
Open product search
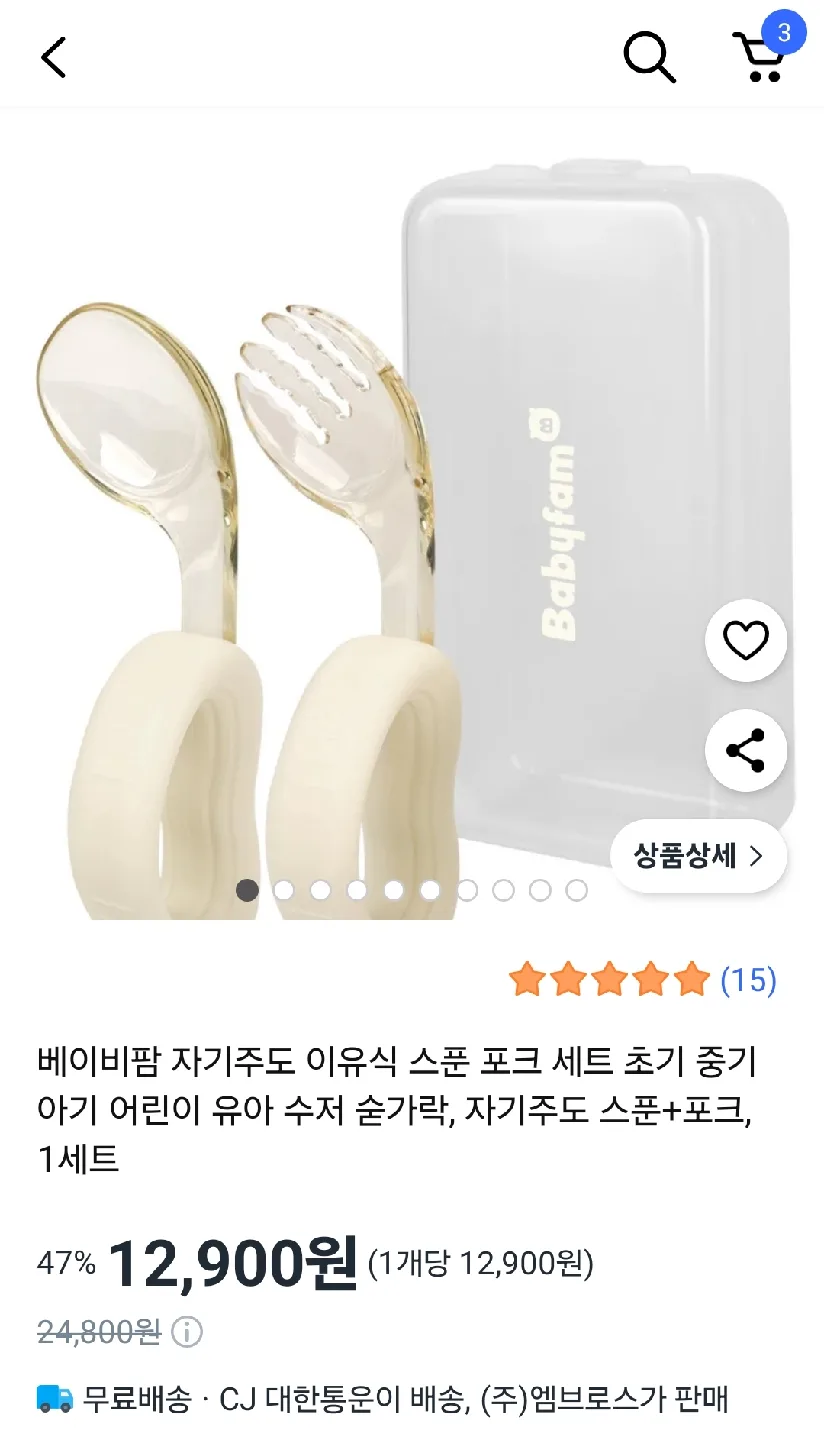point(649,57)
